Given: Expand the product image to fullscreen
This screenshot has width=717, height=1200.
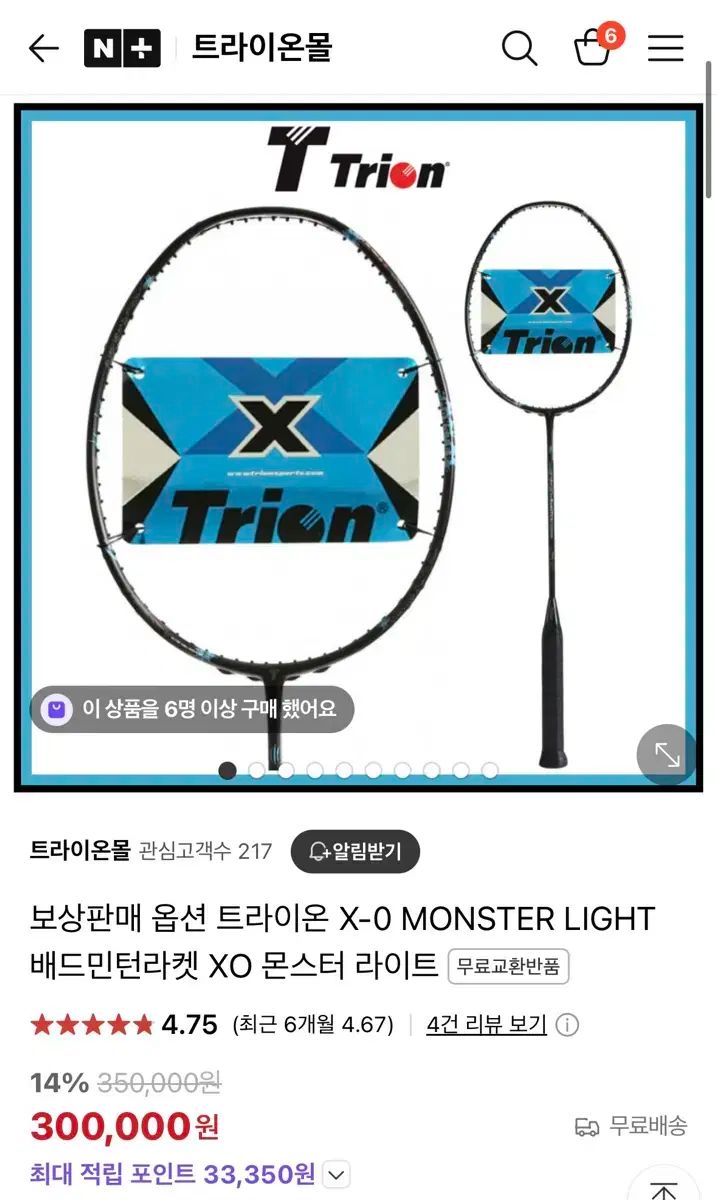Looking at the screenshot, I should [666, 754].
